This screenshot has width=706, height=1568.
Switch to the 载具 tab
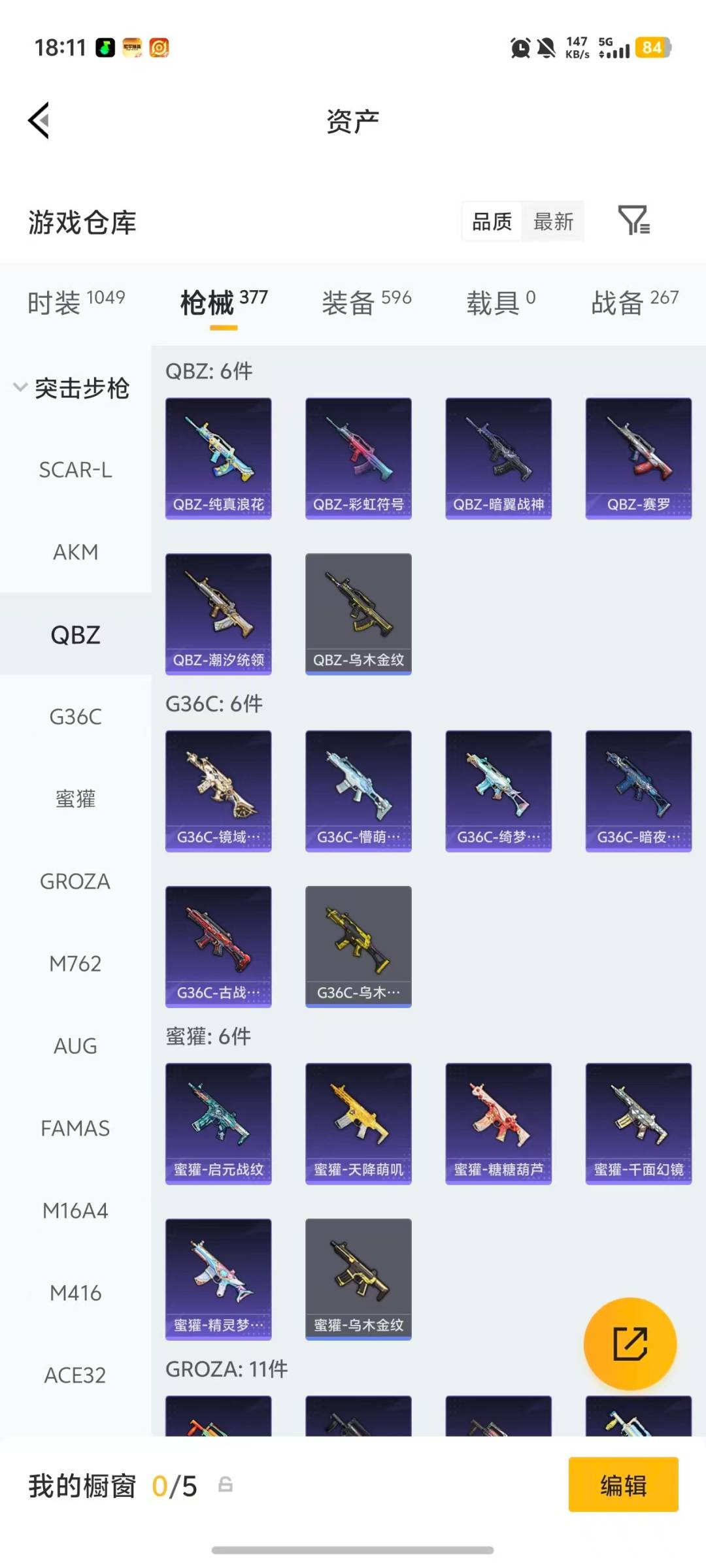click(x=501, y=302)
